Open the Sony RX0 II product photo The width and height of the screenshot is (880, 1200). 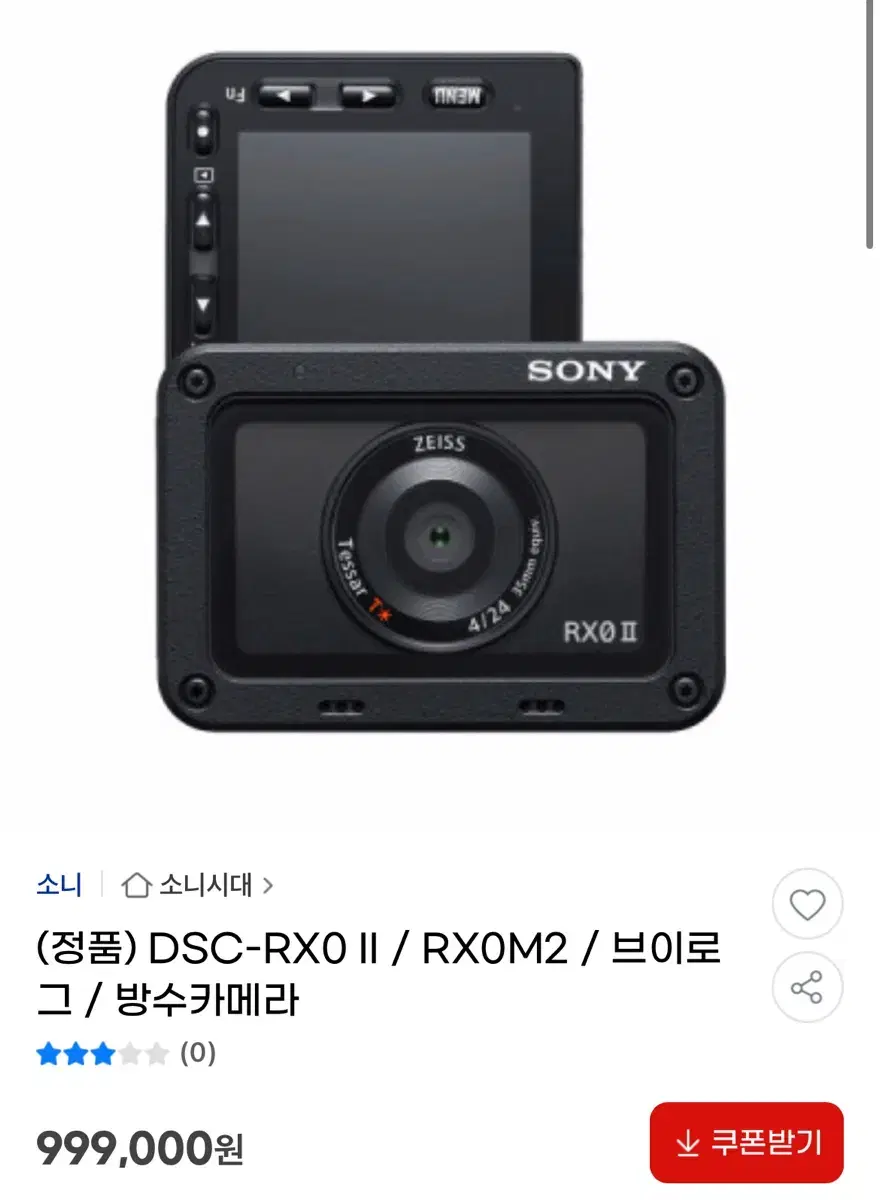(440, 420)
